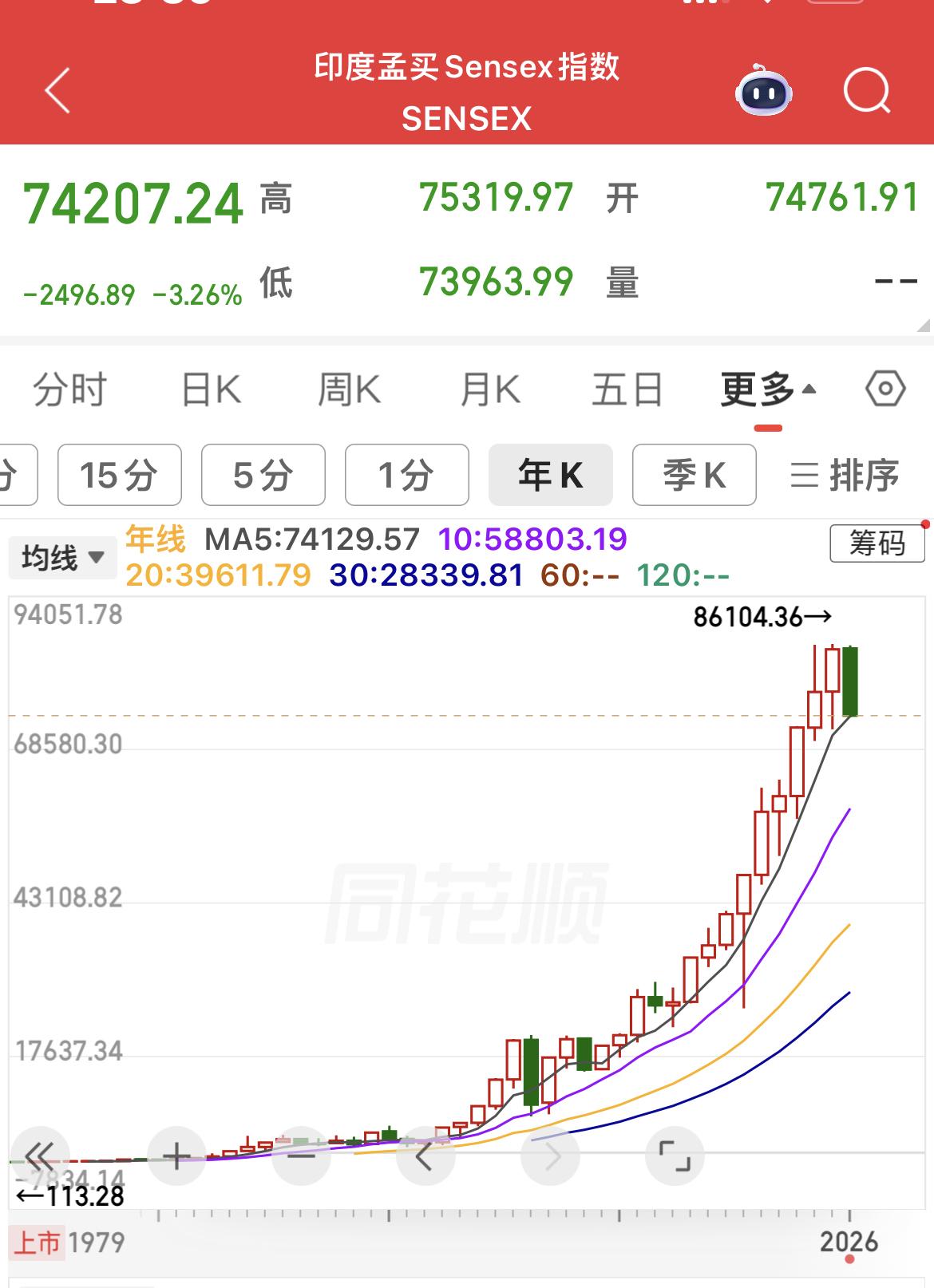Viewport: 934px width, 1288px height.
Task: Select the 15分 period button
Action: pos(119,475)
